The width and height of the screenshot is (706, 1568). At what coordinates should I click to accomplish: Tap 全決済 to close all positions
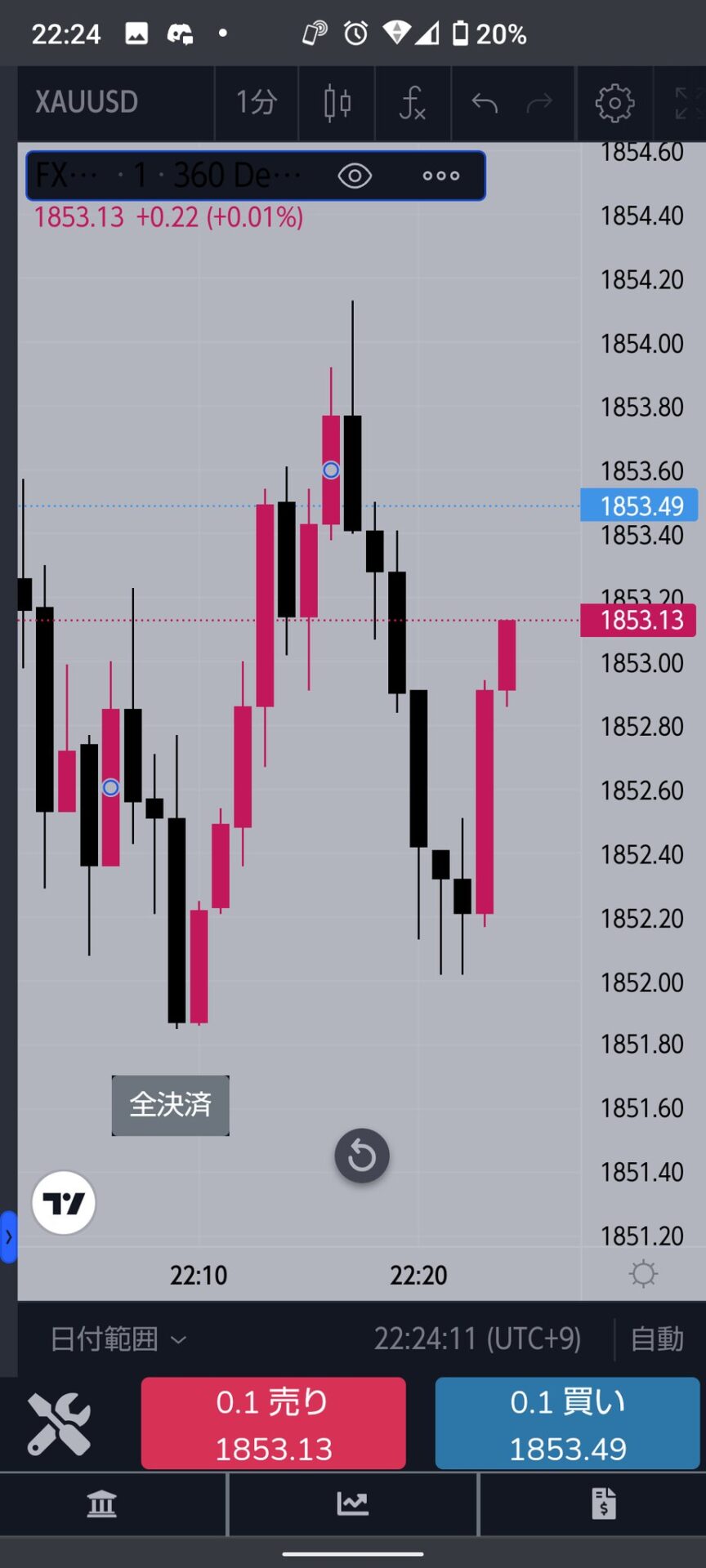(170, 1105)
